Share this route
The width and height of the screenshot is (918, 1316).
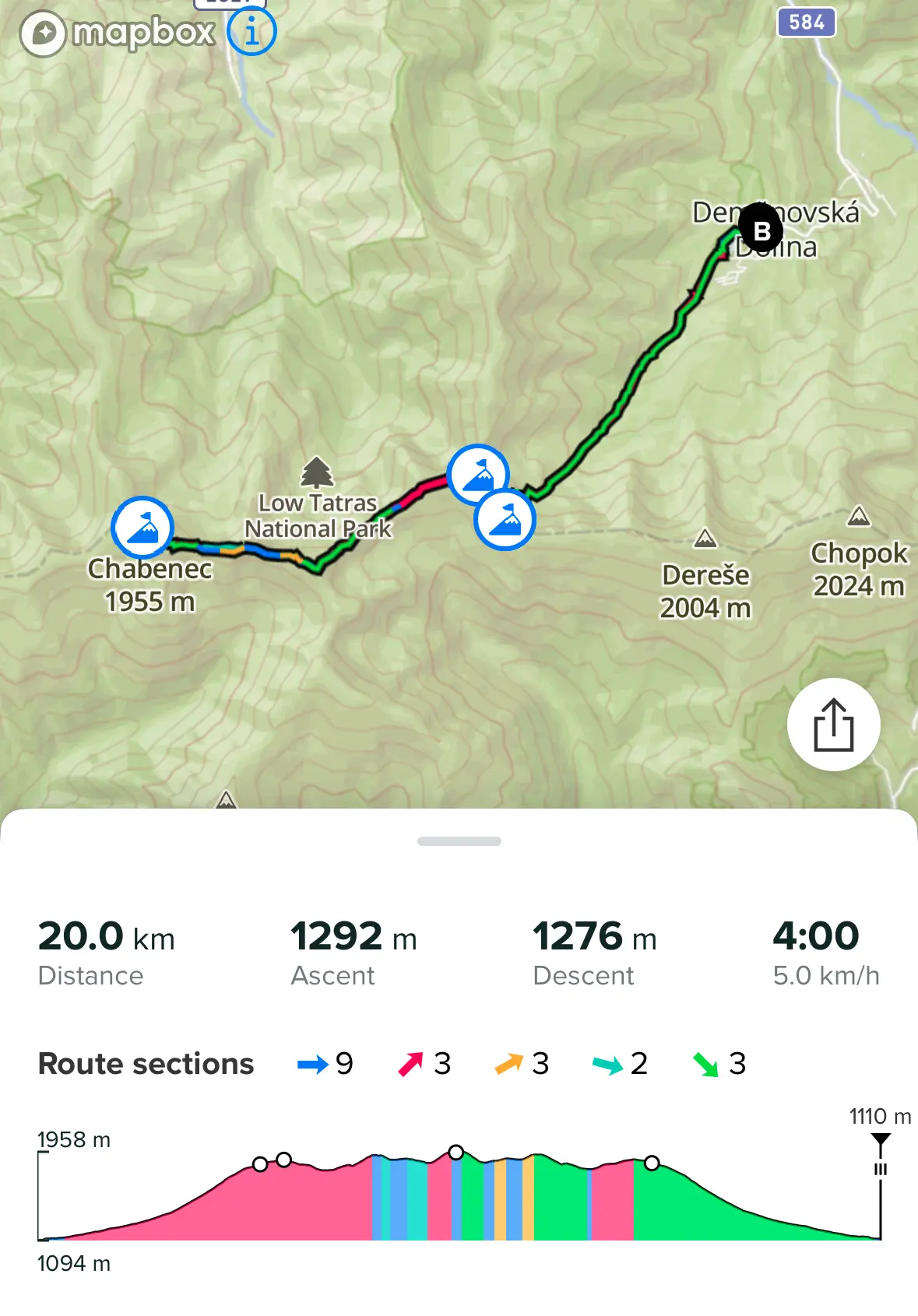[x=833, y=725]
